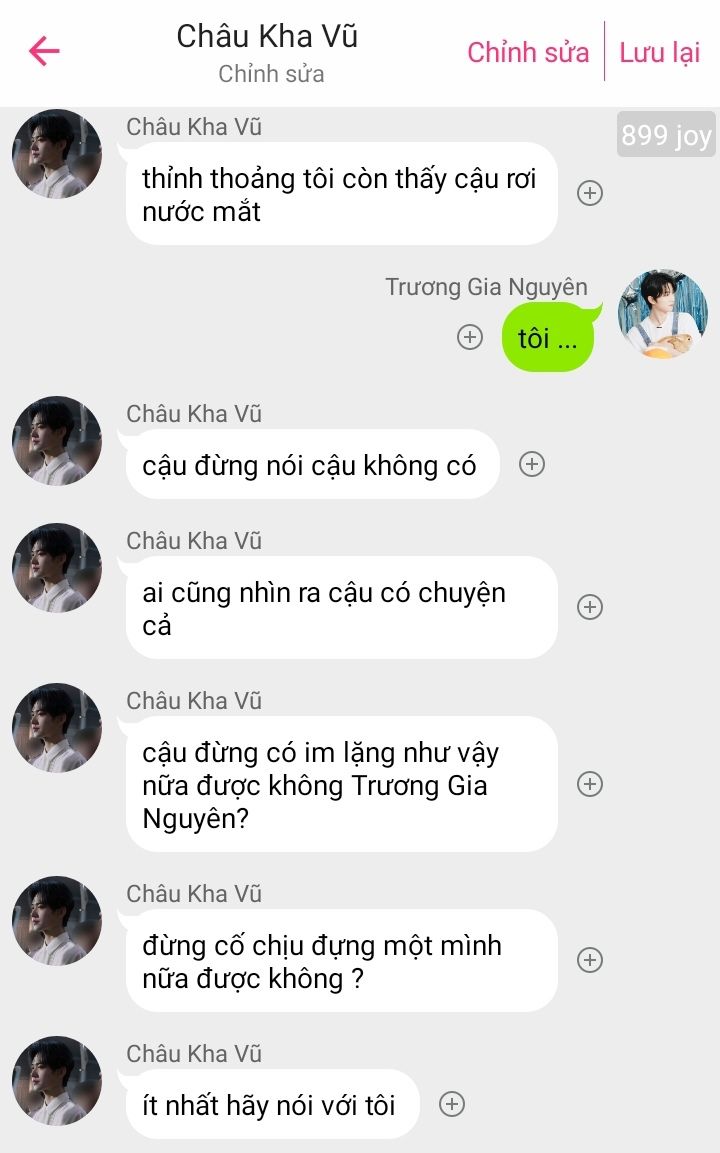Image resolution: width=720 pixels, height=1153 pixels.
Task: Tap plus beside "thỉnh thoảng tôi còn thấy" message
Action: [590, 194]
